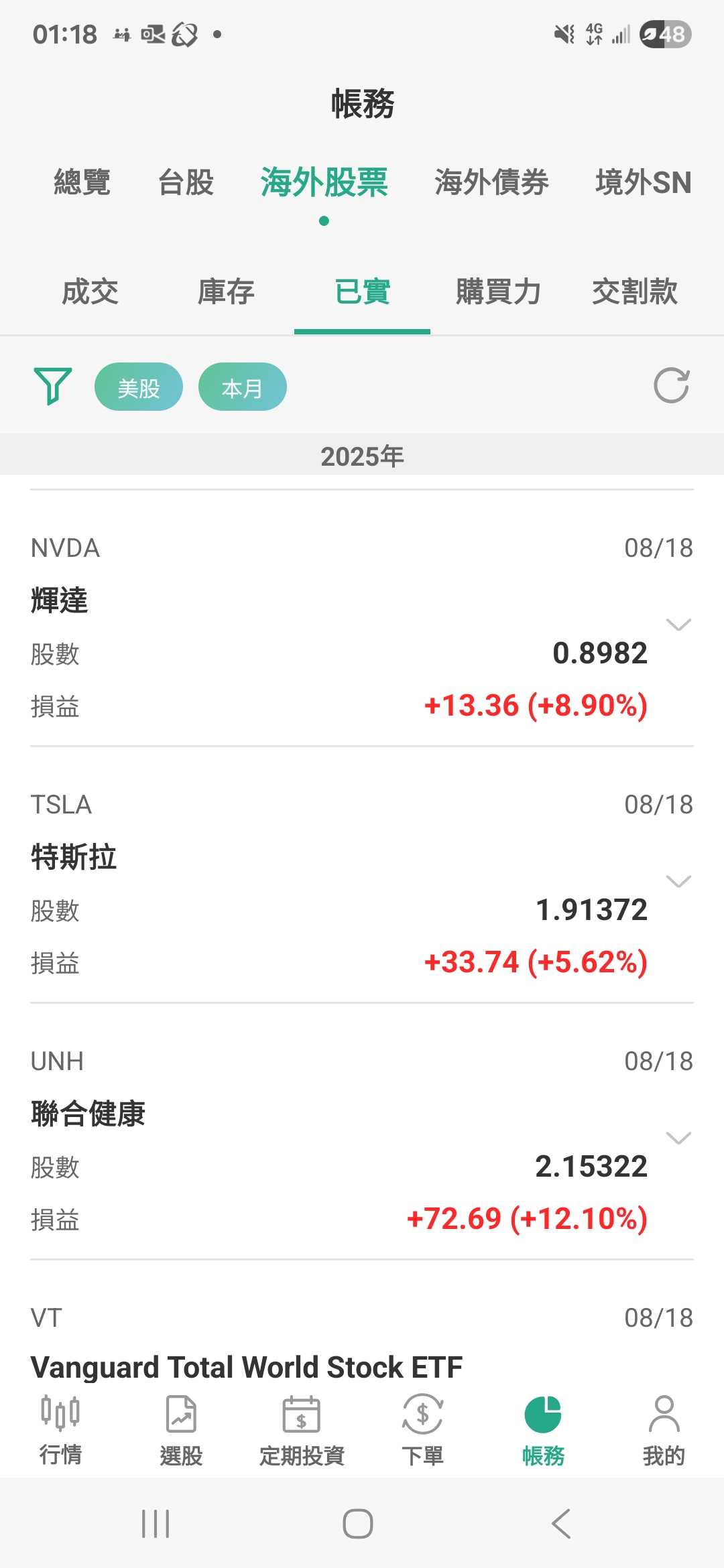The width and height of the screenshot is (724, 1568).
Task: Open the 交割款 sub-tab
Action: [x=634, y=292]
